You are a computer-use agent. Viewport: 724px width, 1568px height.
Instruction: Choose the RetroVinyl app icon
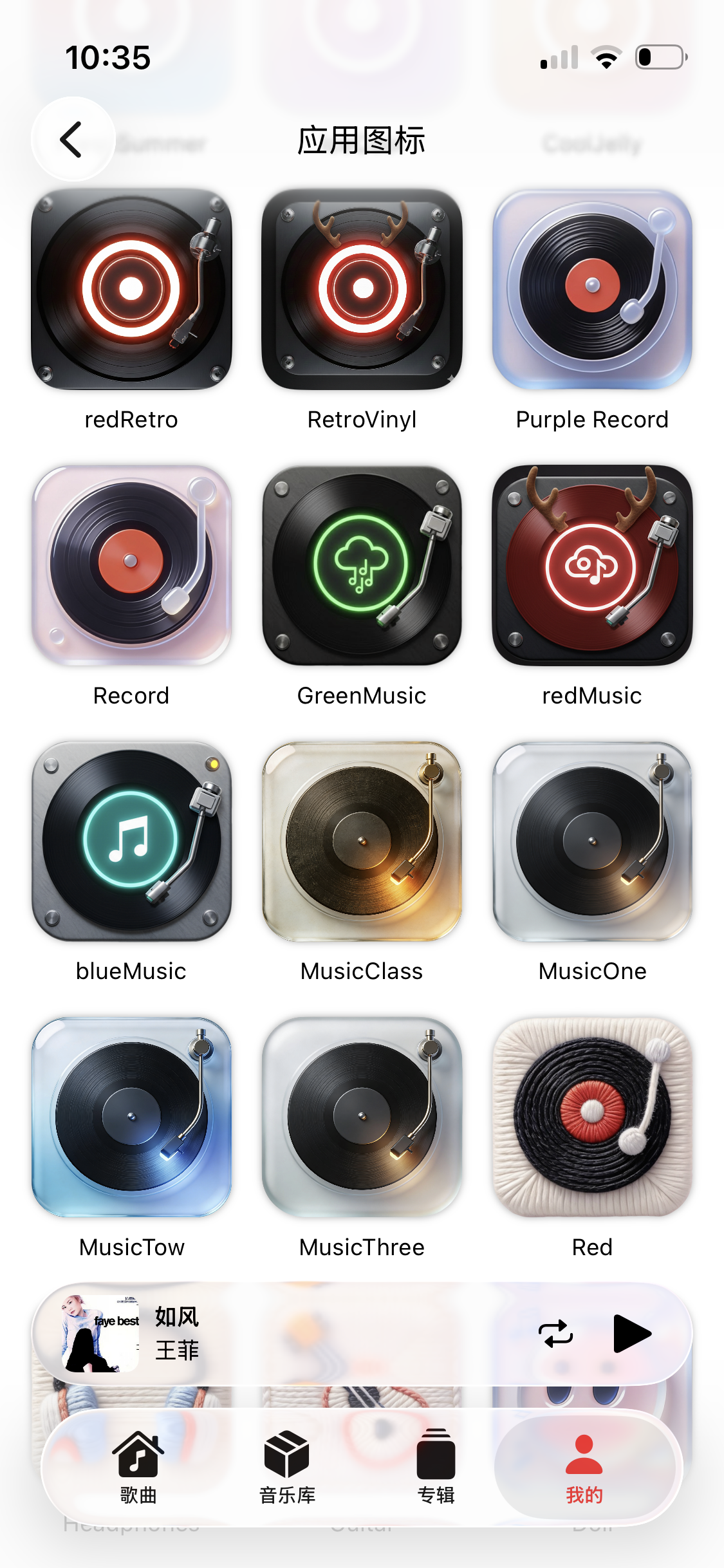coord(362,289)
